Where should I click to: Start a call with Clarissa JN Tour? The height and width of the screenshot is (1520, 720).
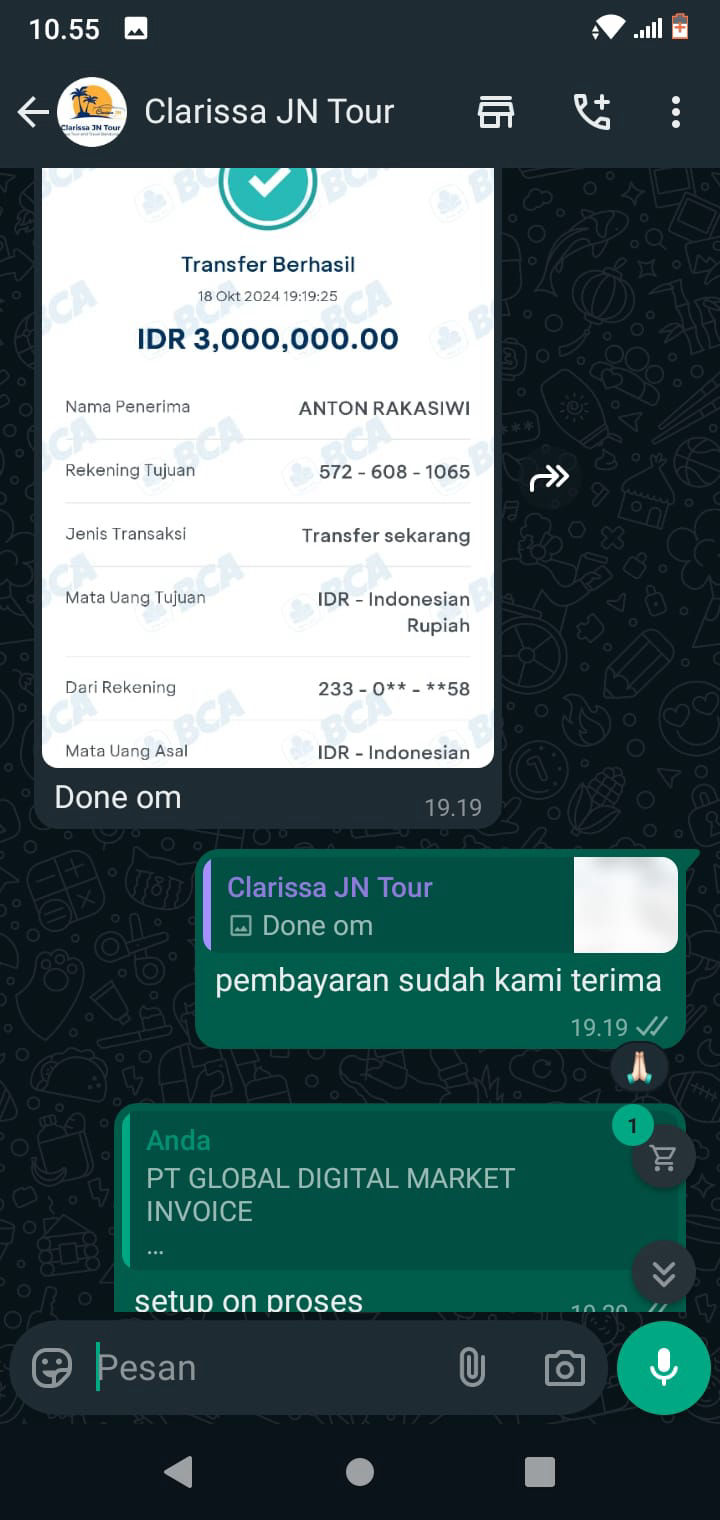[591, 112]
